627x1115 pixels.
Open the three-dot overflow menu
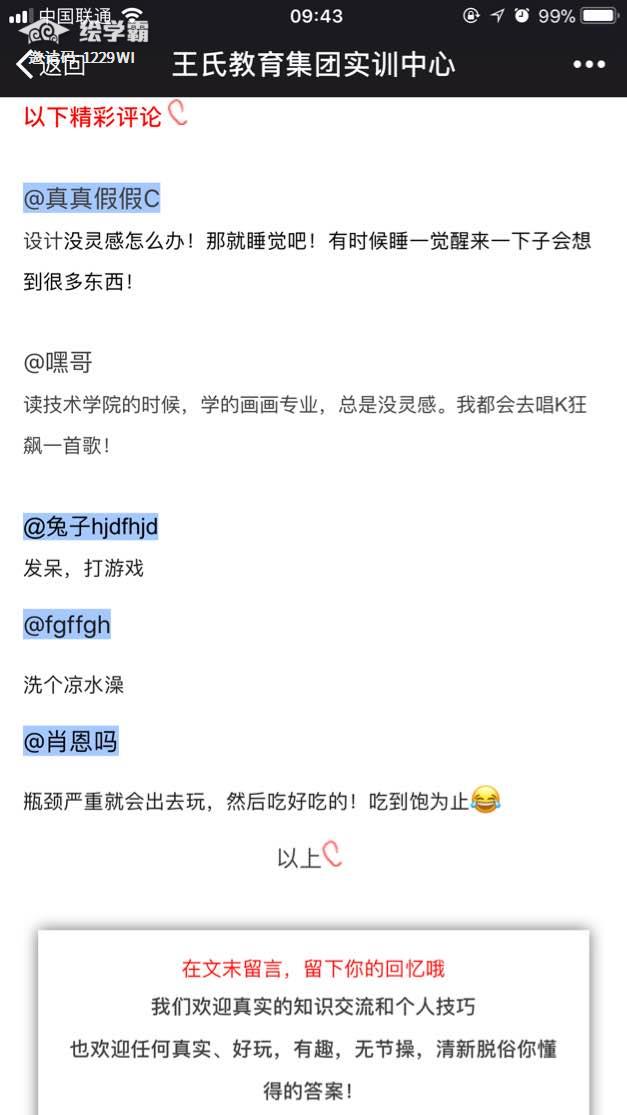pos(589,65)
